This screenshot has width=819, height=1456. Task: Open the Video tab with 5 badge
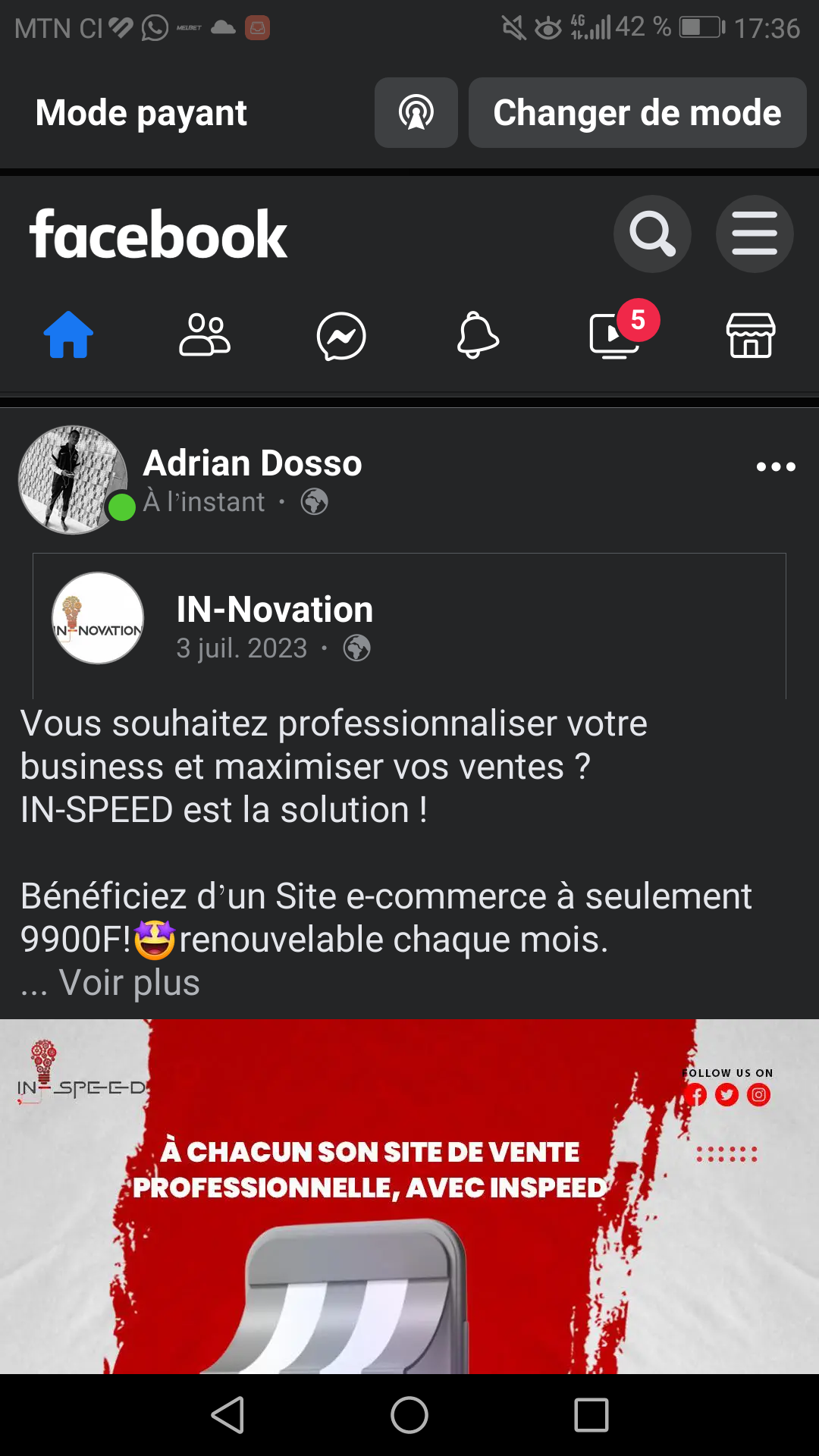(616, 335)
